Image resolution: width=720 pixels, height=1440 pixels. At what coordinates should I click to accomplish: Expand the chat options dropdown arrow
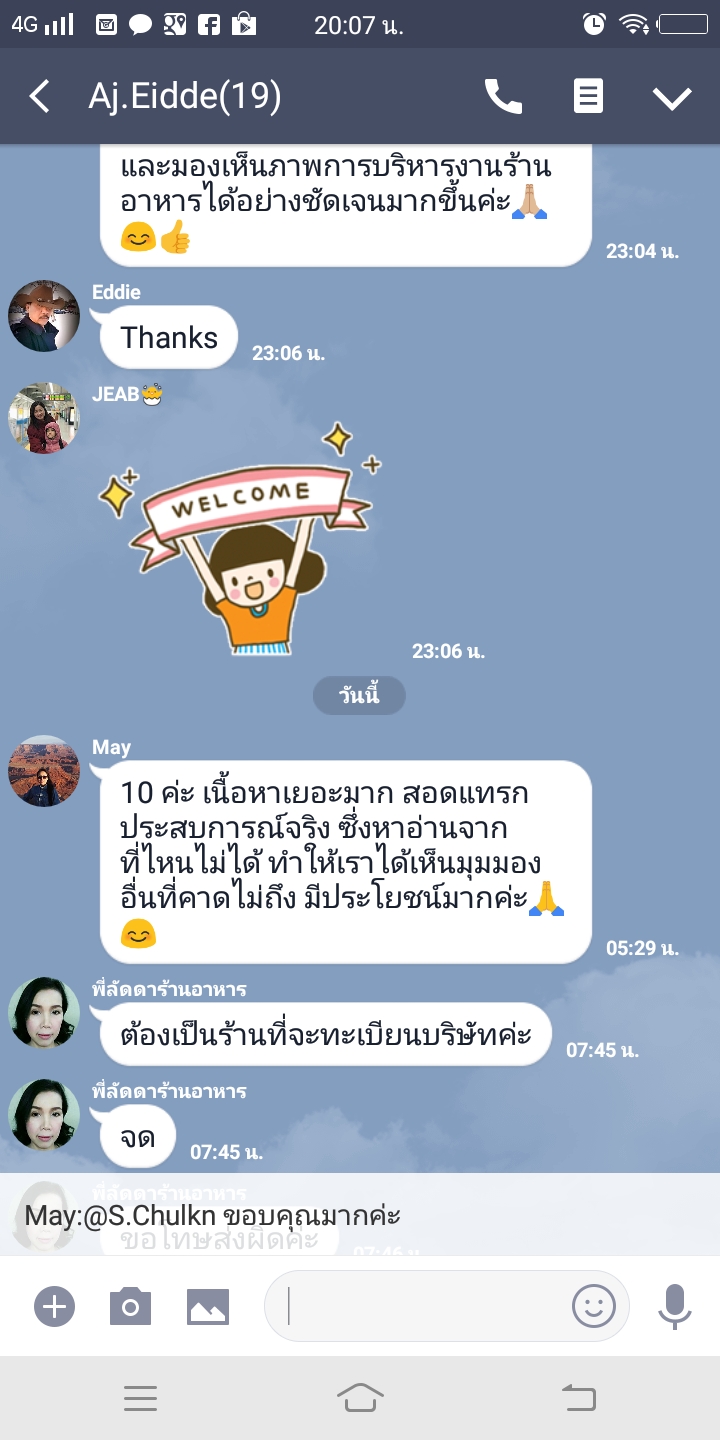672,97
